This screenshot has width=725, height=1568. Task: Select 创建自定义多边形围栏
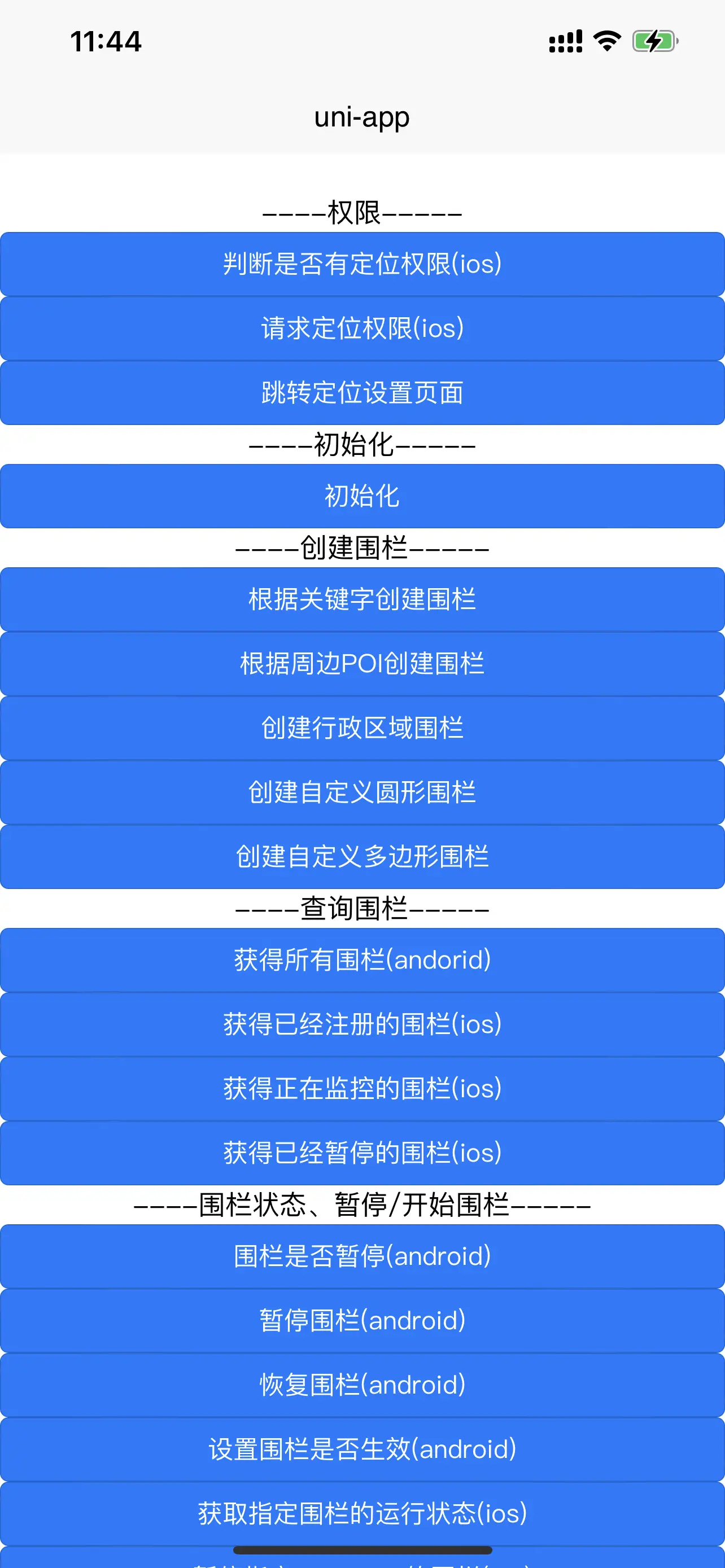point(362,857)
